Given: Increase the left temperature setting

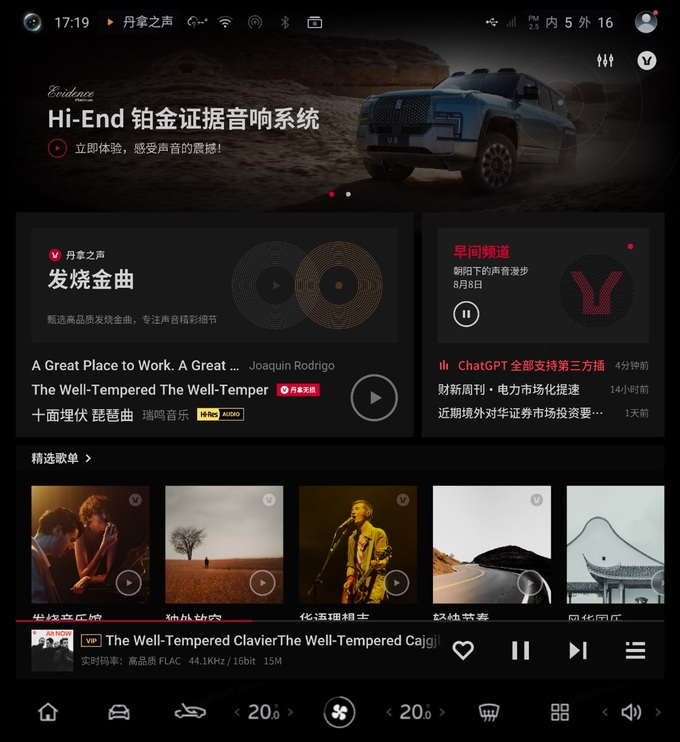Looking at the screenshot, I should (x=291, y=712).
